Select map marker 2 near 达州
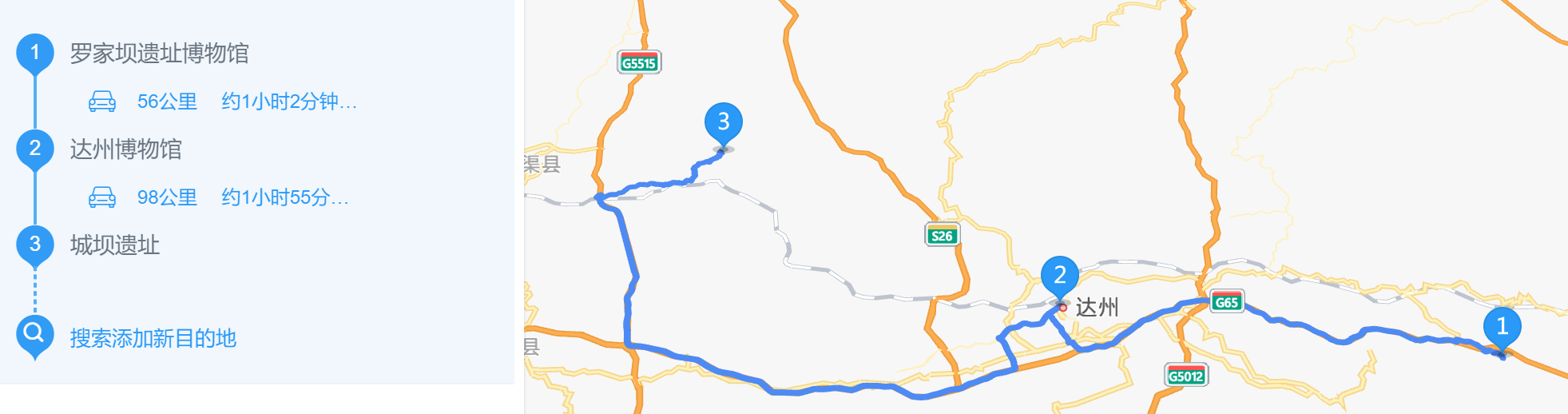This screenshot has height=414, width=1568. (x=1060, y=277)
